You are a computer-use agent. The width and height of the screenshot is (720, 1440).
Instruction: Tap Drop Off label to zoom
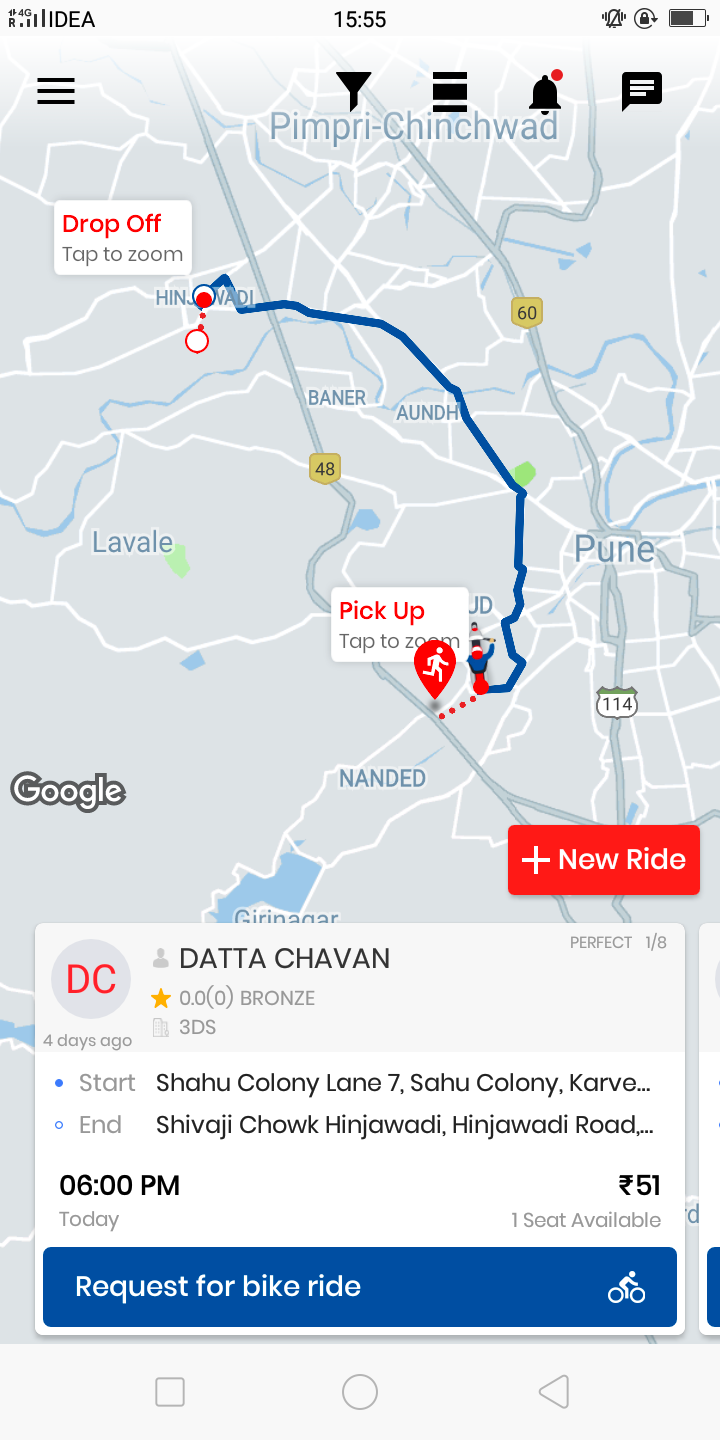tap(122, 238)
